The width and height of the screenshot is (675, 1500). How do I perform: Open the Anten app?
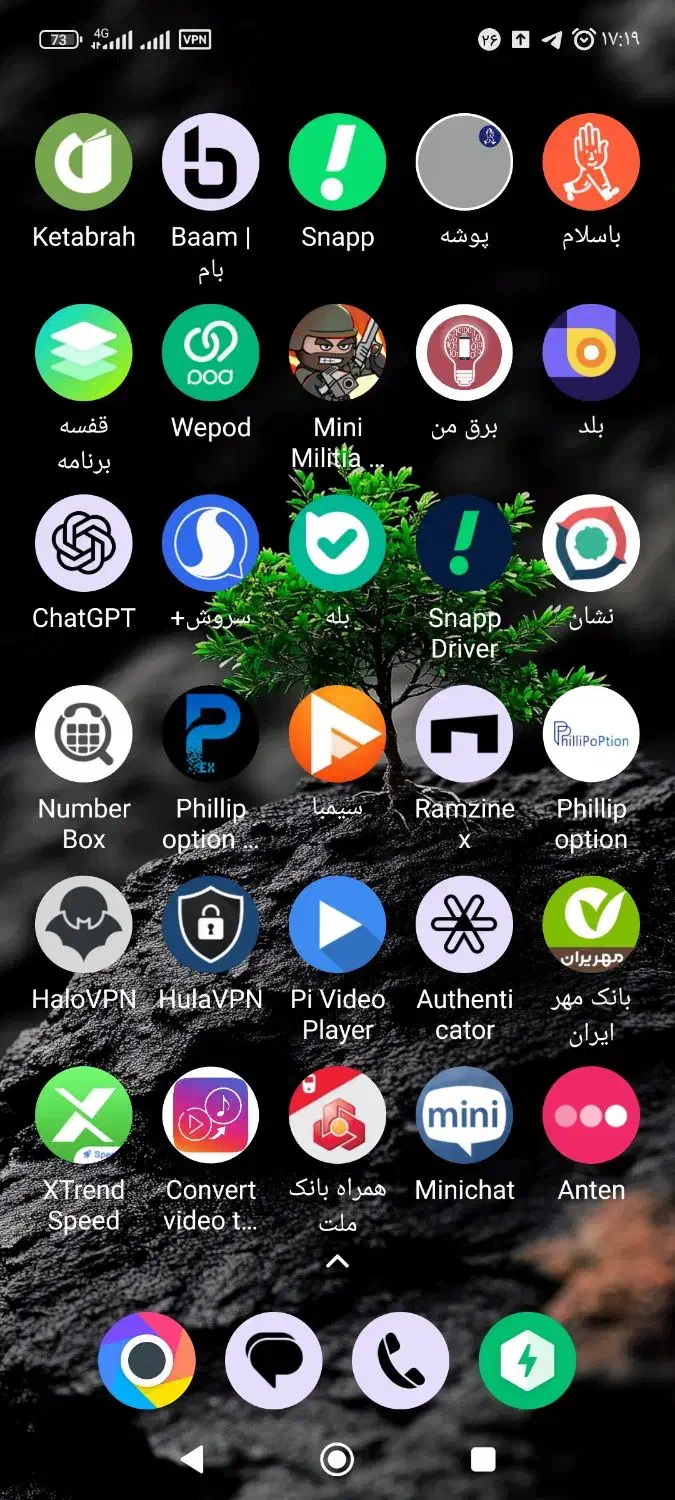(591, 1115)
